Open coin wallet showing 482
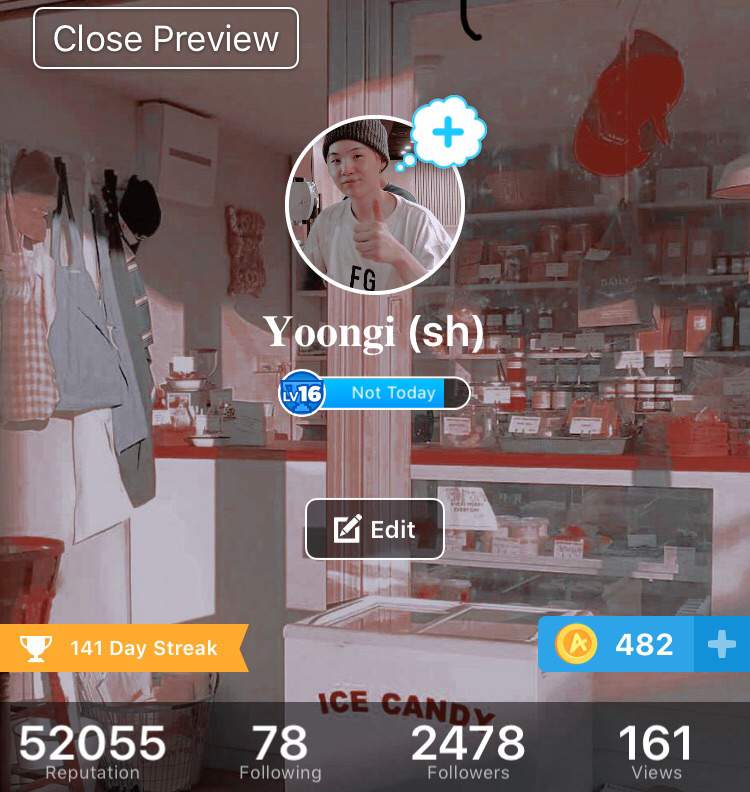The image size is (750, 792). click(620, 645)
